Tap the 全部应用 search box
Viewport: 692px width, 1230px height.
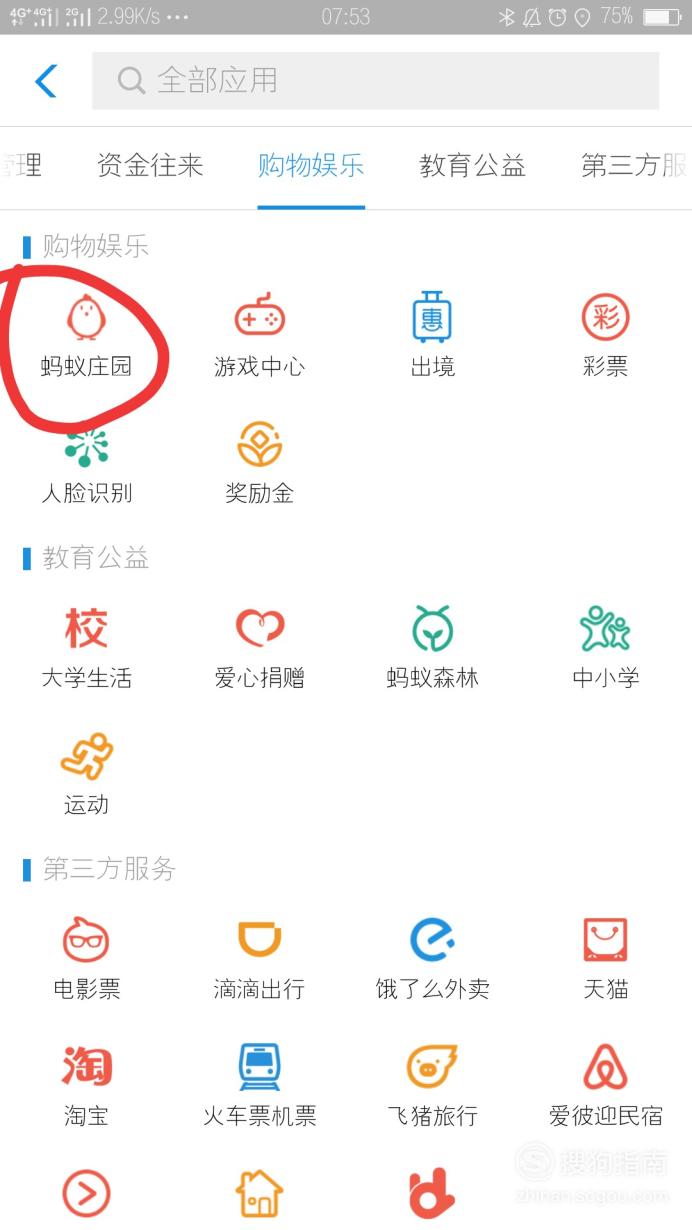pyautogui.click(x=375, y=80)
